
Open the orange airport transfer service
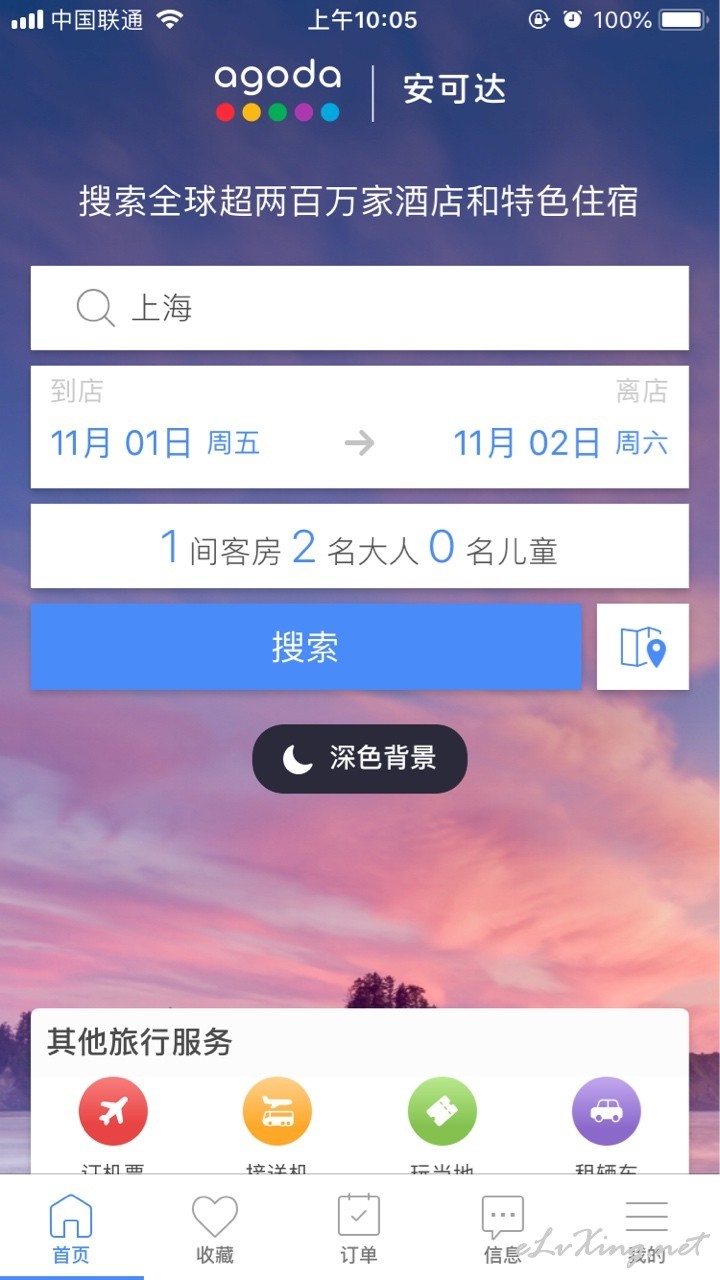[x=277, y=1112]
